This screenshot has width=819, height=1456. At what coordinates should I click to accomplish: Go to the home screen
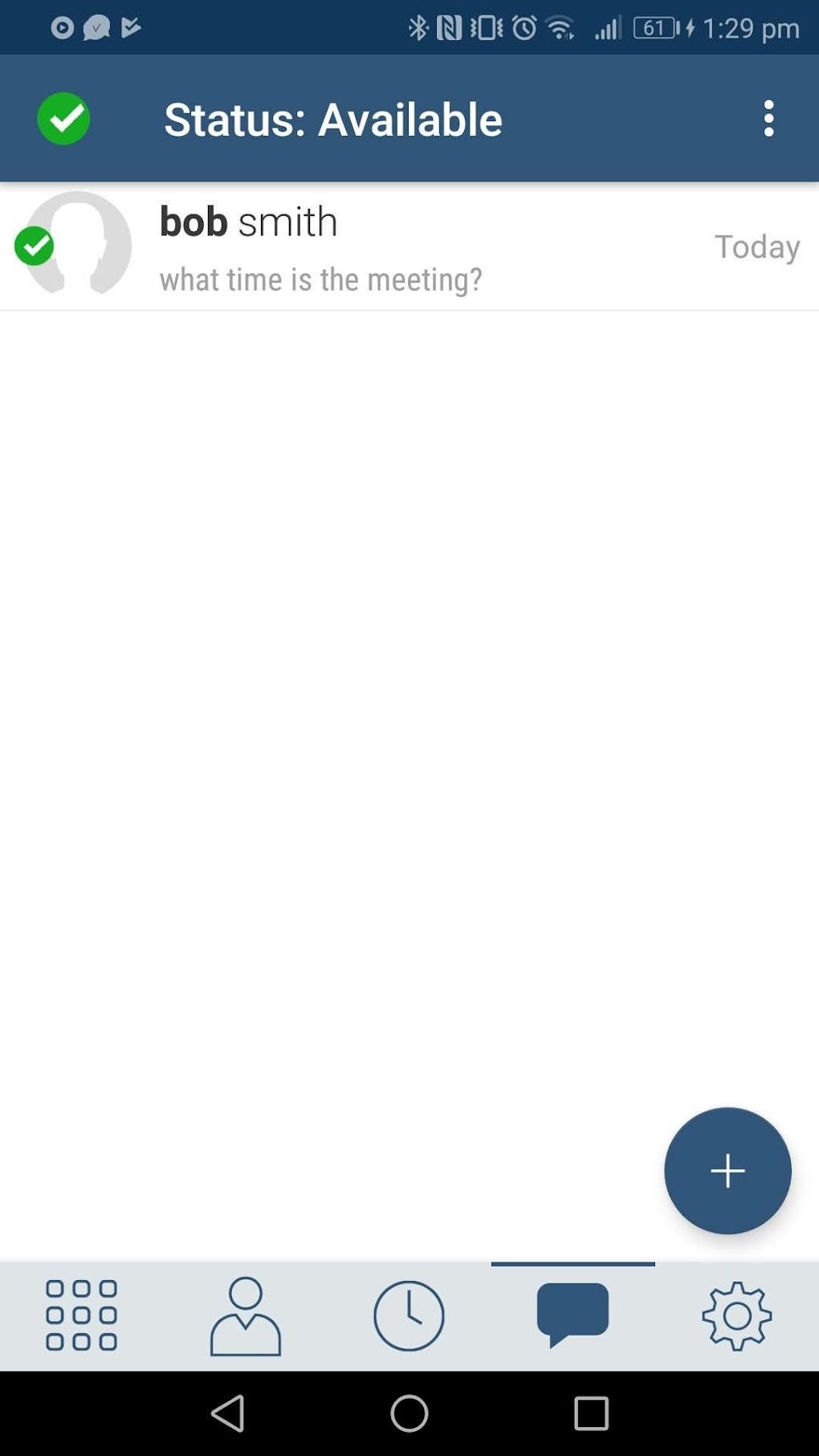tap(409, 1413)
